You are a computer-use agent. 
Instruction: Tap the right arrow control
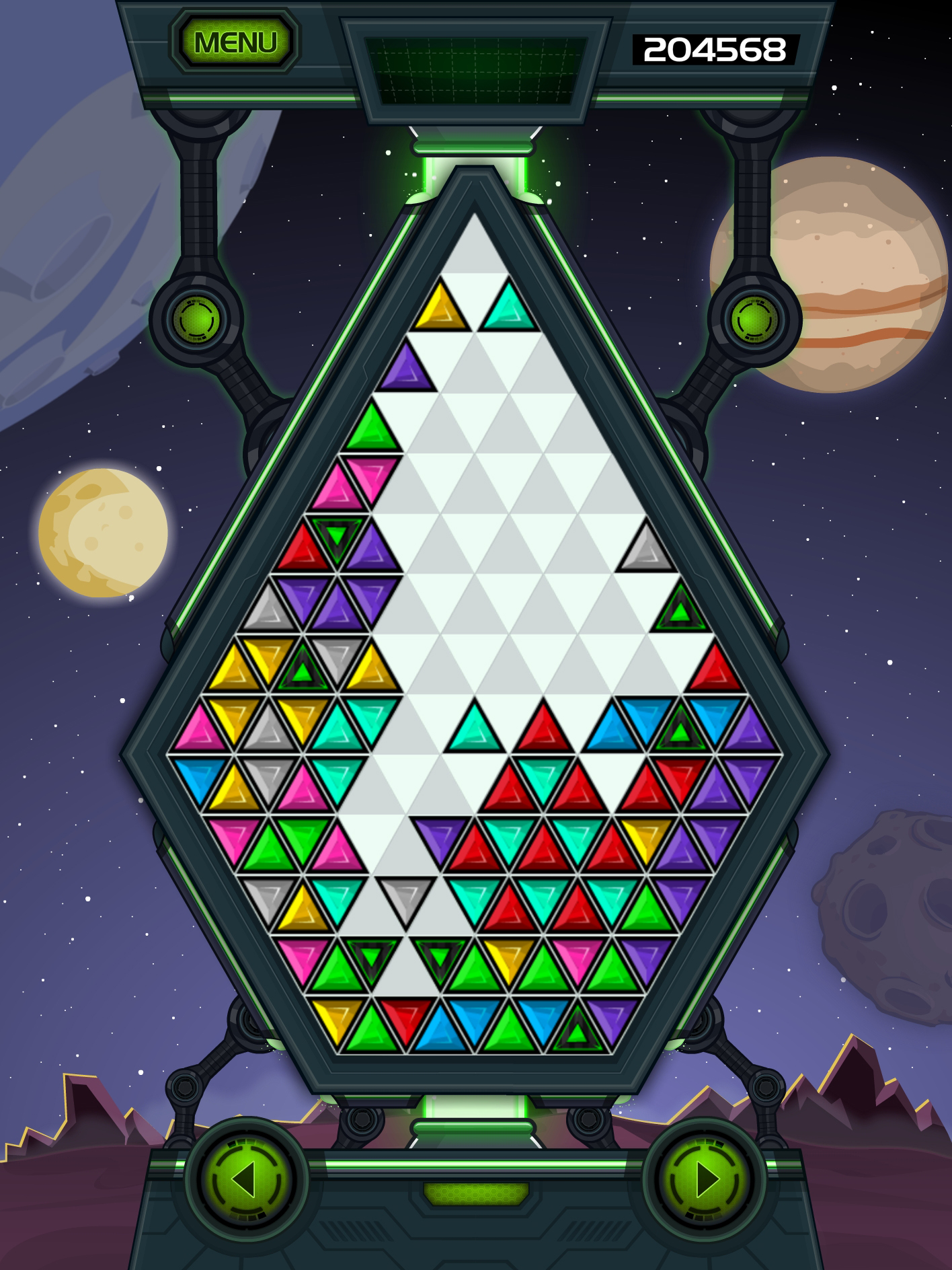pos(705,1180)
